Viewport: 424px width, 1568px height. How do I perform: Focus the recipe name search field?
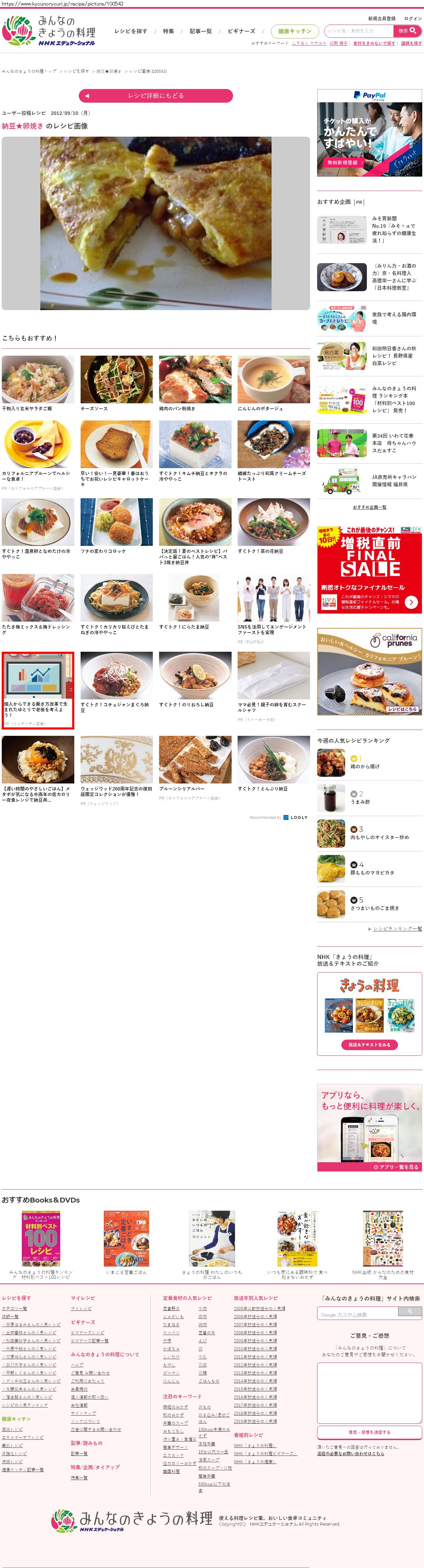pyautogui.click(x=359, y=30)
